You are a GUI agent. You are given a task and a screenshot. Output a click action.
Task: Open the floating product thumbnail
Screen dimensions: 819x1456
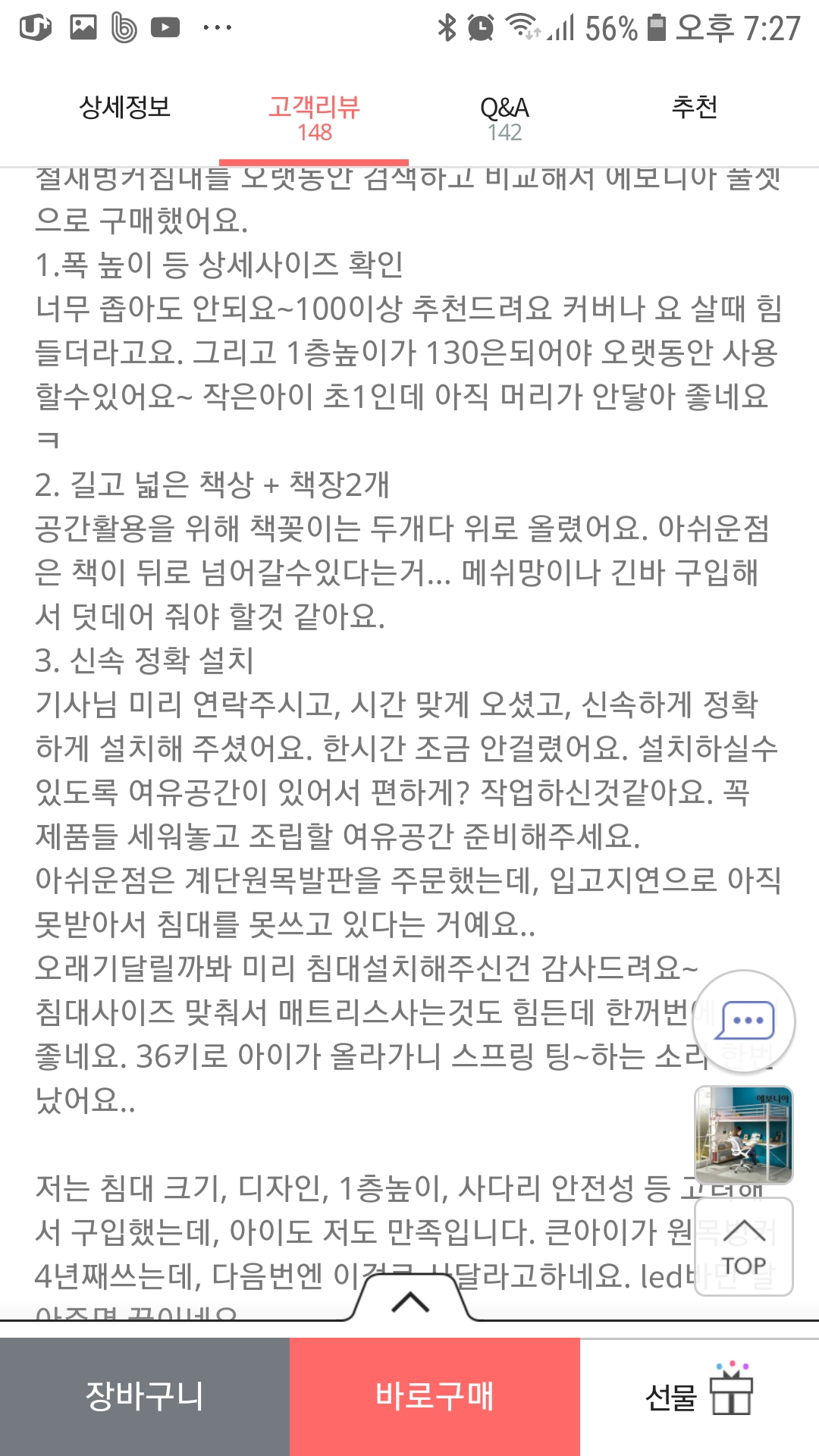point(744,1134)
